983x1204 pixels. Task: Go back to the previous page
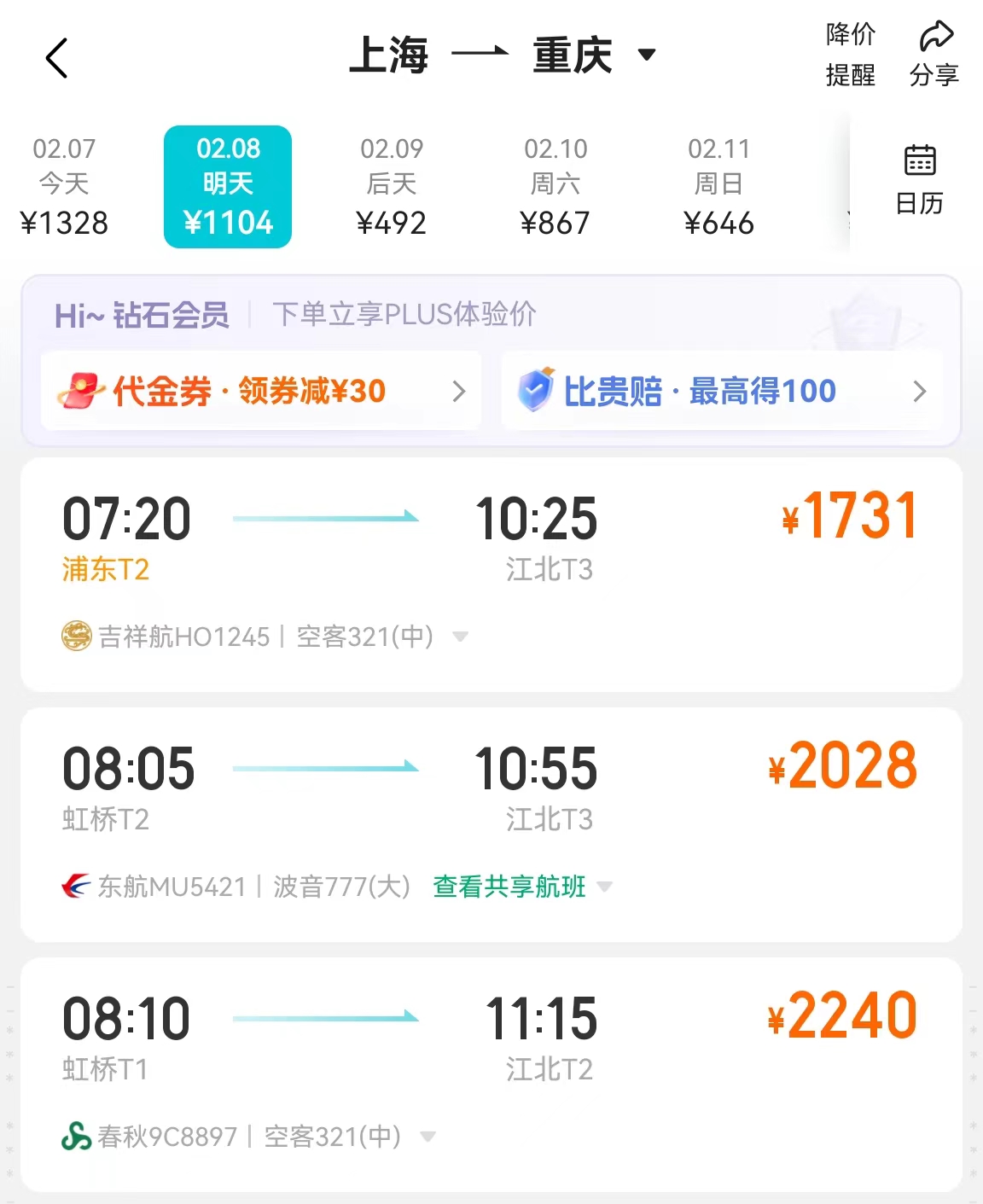click(x=56, y=58)
